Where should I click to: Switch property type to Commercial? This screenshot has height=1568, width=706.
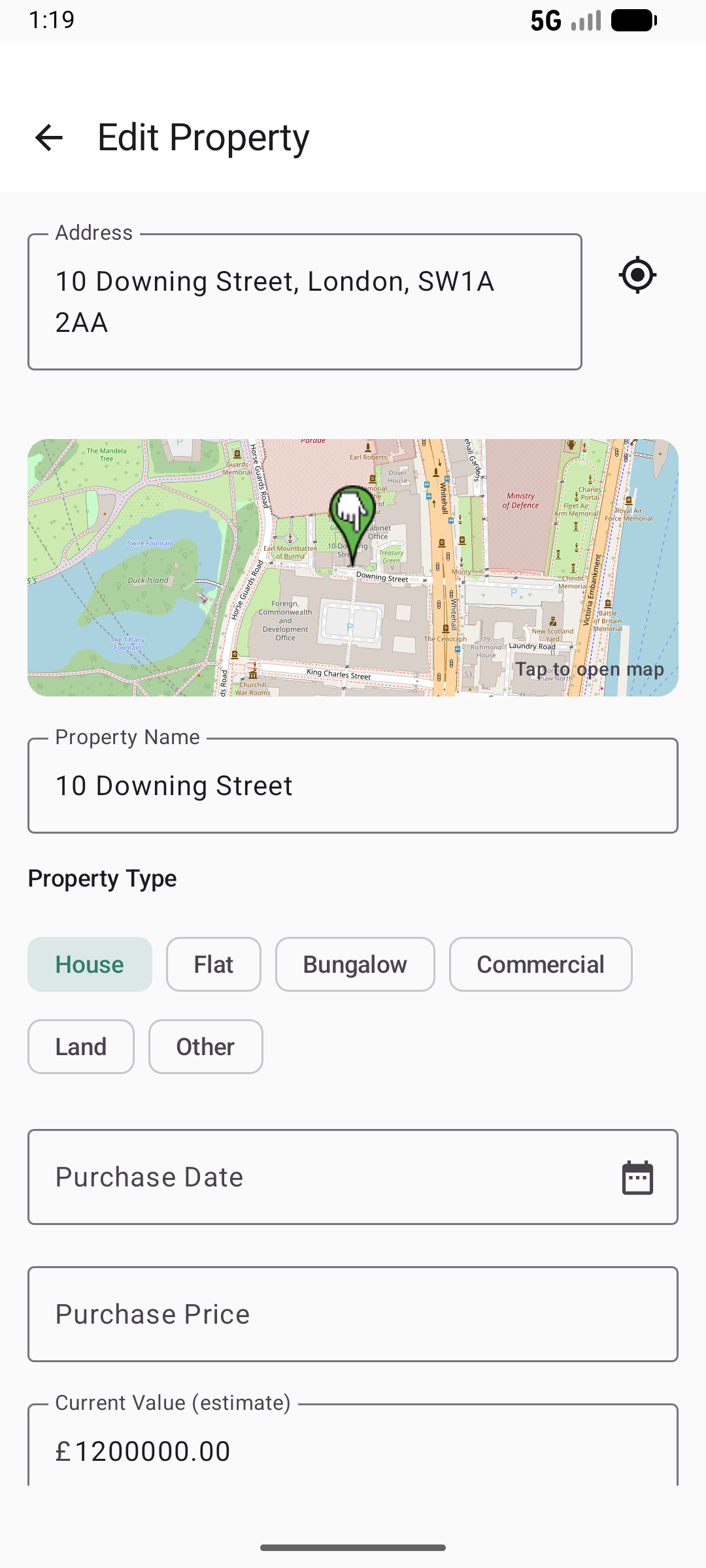coord(540,964)
